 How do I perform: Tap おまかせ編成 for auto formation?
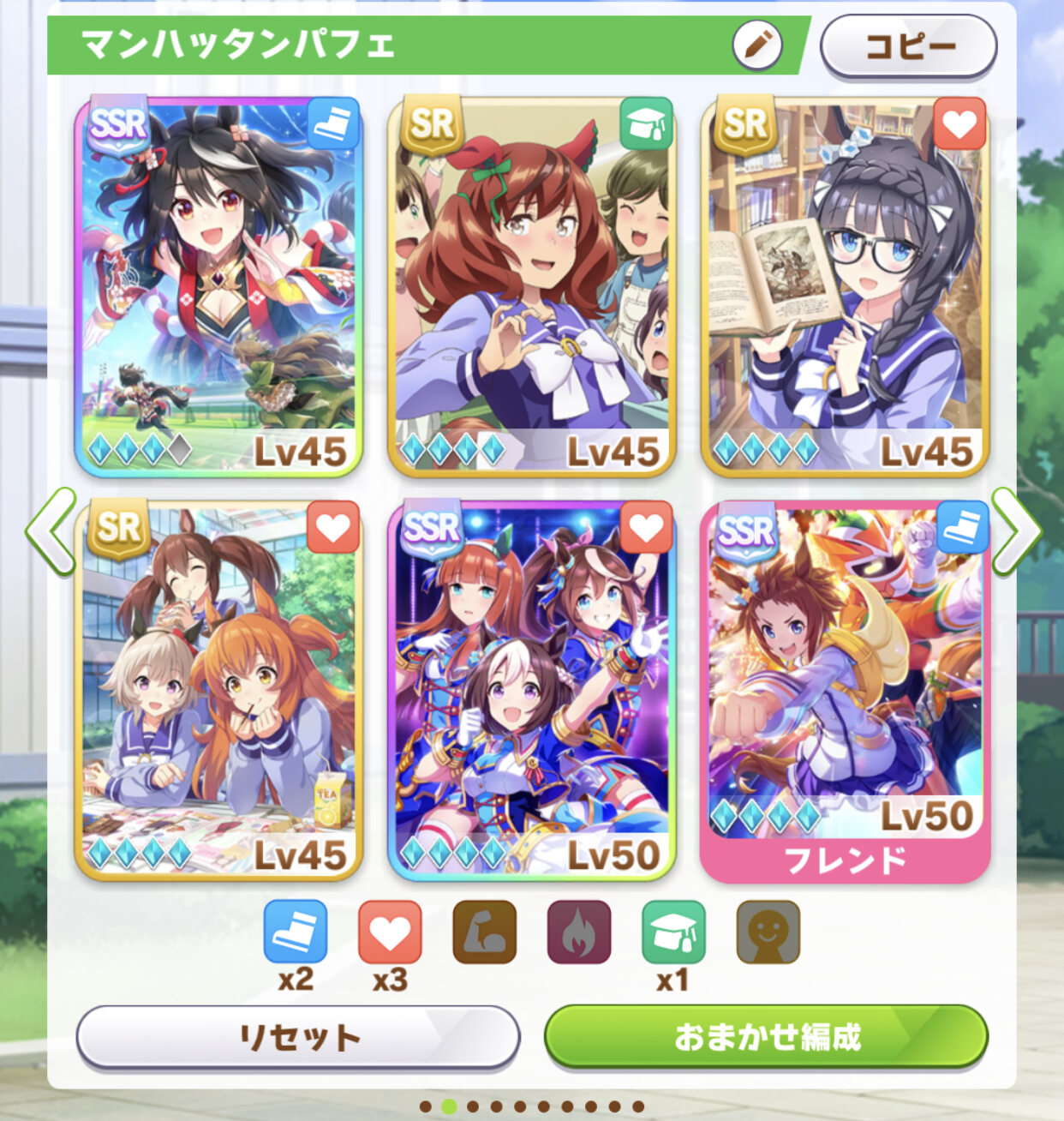[767, 1038]
